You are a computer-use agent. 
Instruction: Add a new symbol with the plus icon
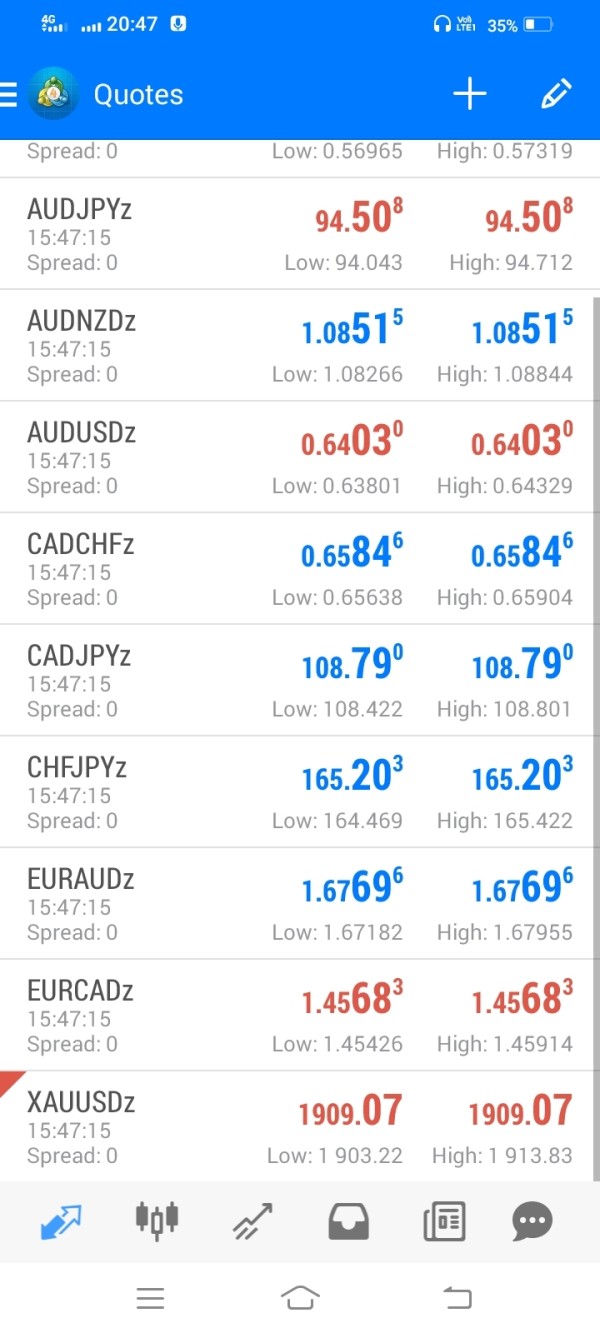click(469, 95)
